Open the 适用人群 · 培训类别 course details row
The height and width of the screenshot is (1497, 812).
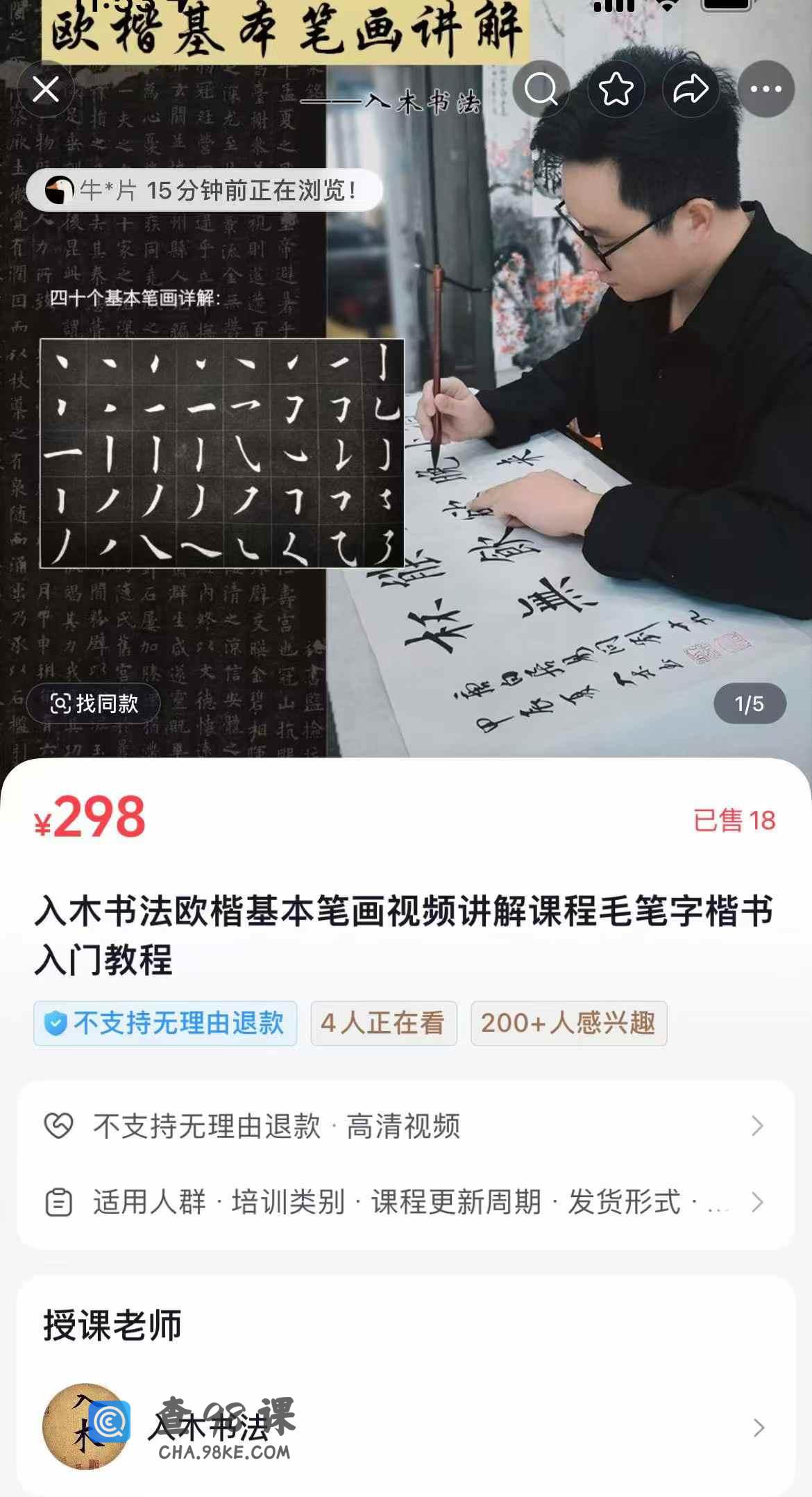(405, 1202)
